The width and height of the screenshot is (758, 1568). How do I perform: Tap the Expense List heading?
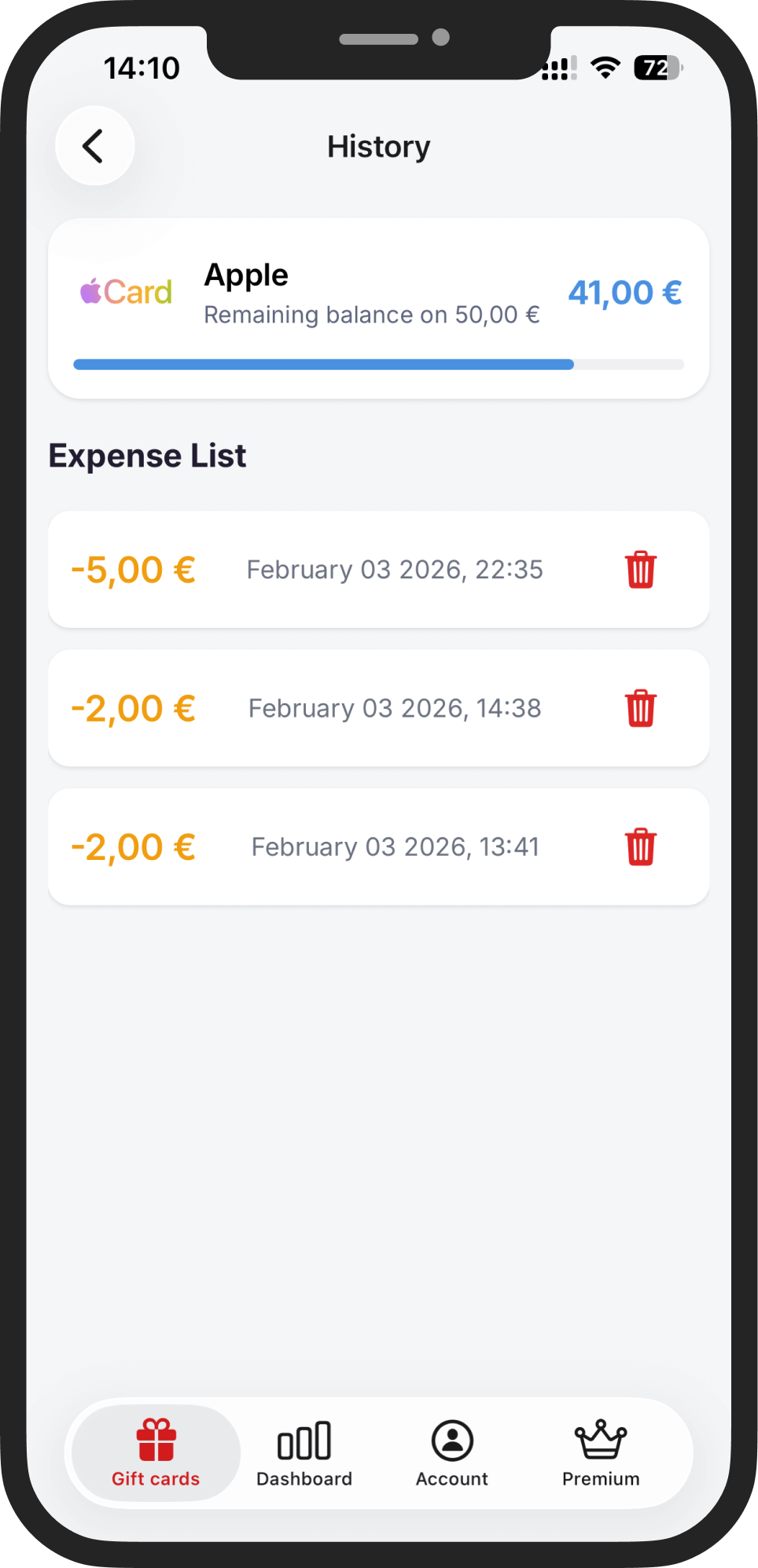[x=148, y=455]
